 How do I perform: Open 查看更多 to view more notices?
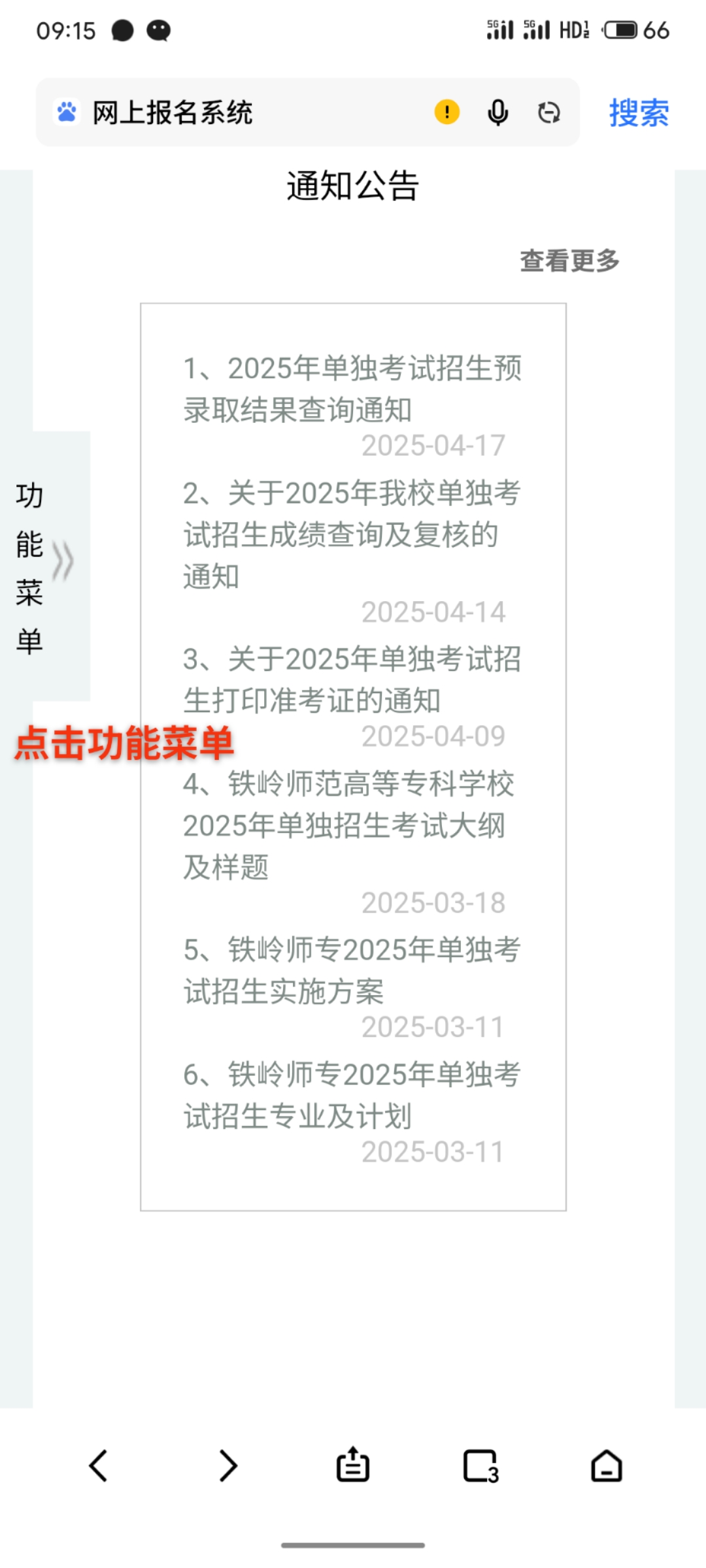pos(569,261)
